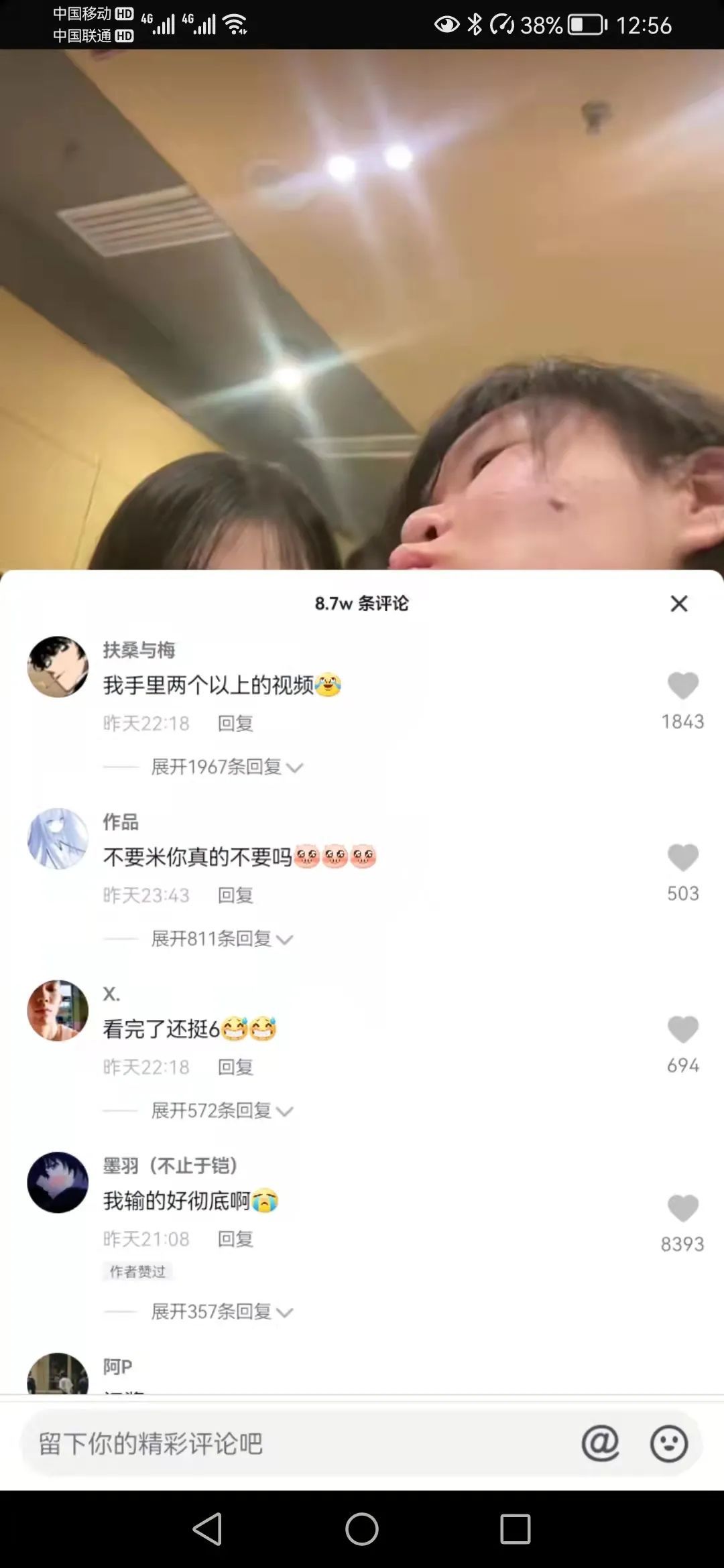Mention a user with the @ icon
Image resolution: width=724 pixels, height=1568 pixels.
tap(600, 1443)
